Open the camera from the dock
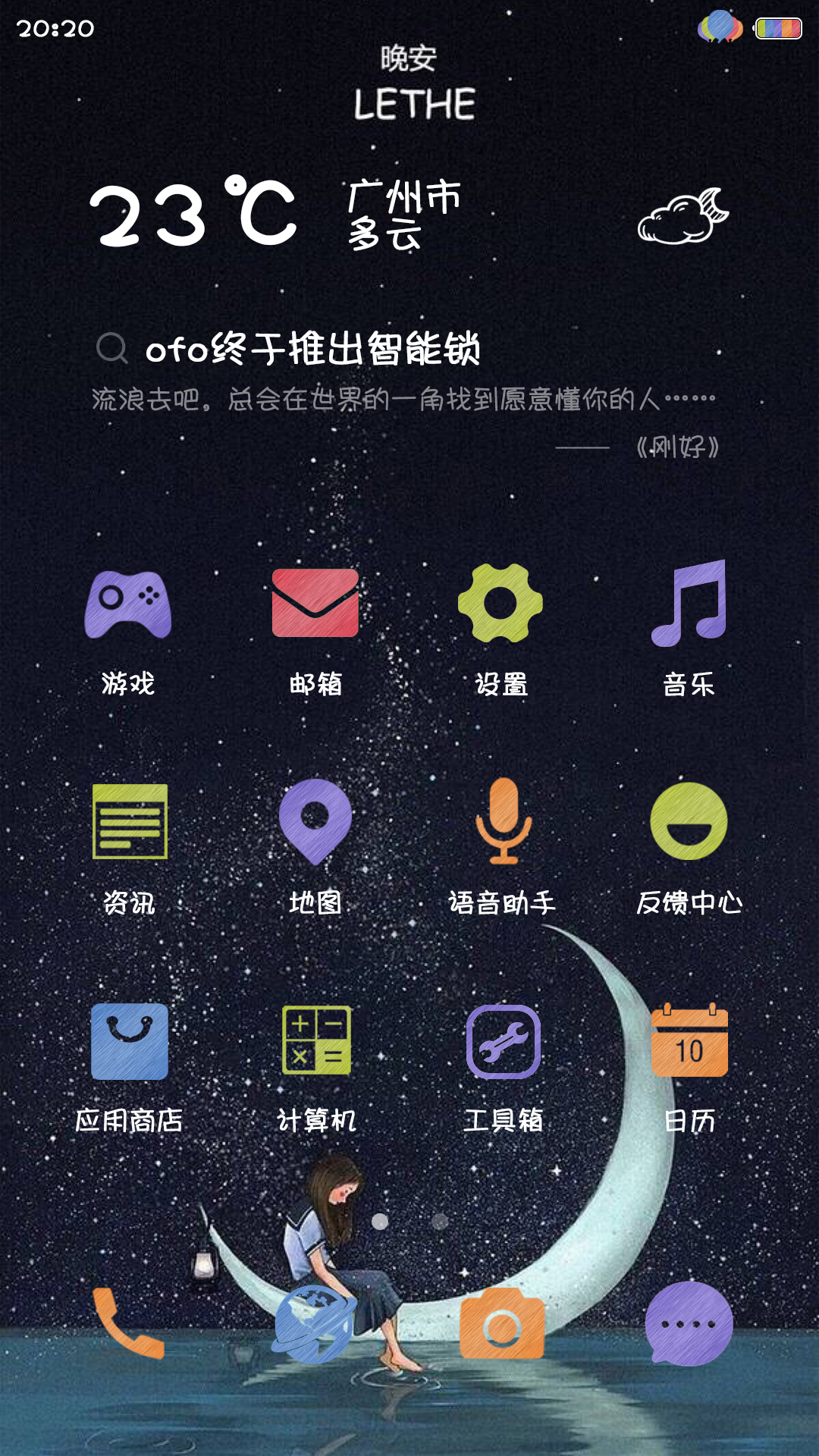Screen dimensions: 819x1456 (x=502, y=1323)
